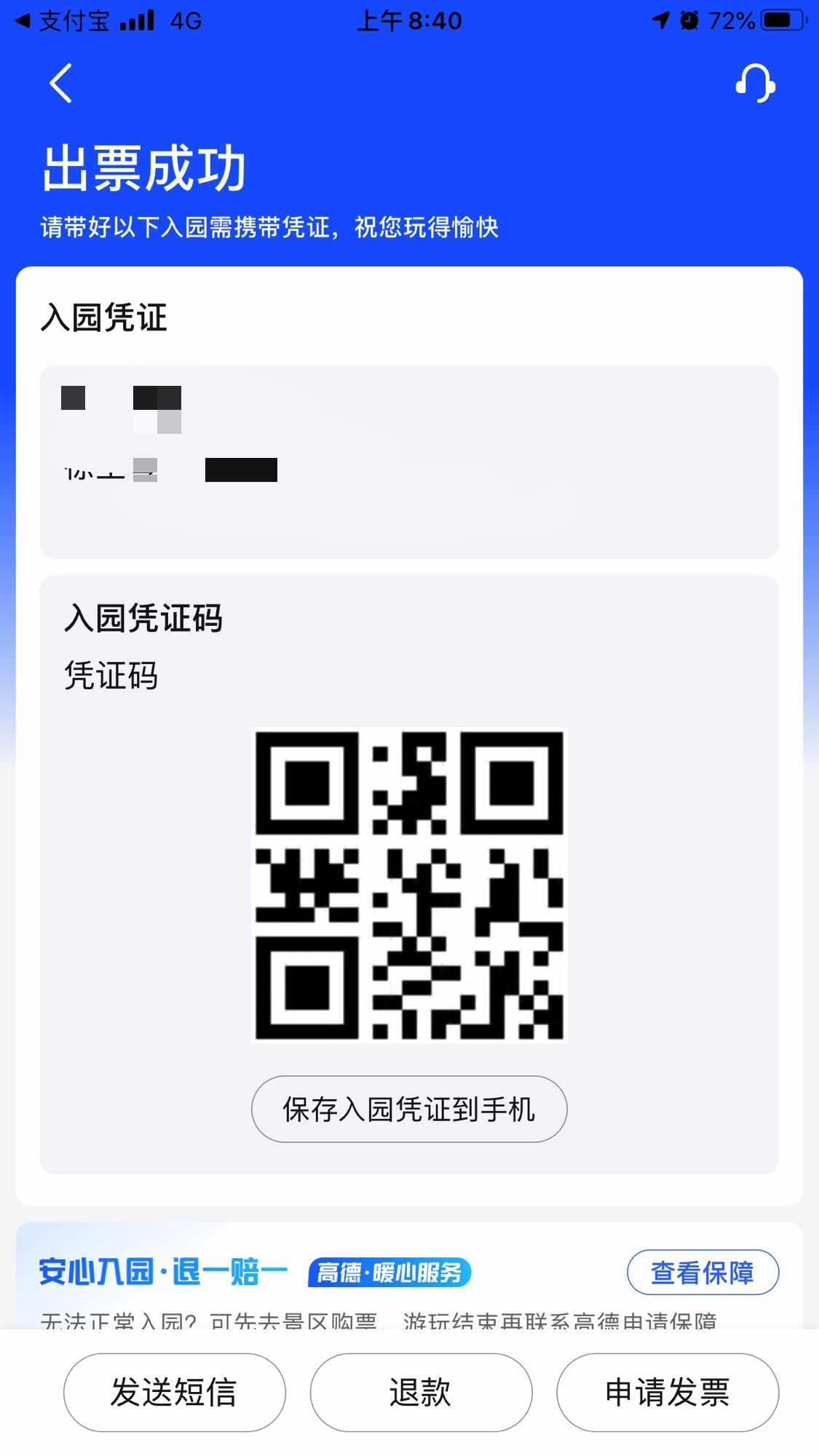Open 查看保障 details
Viewport: 819px width, 1456px height.
click(x=703, y=1272)
